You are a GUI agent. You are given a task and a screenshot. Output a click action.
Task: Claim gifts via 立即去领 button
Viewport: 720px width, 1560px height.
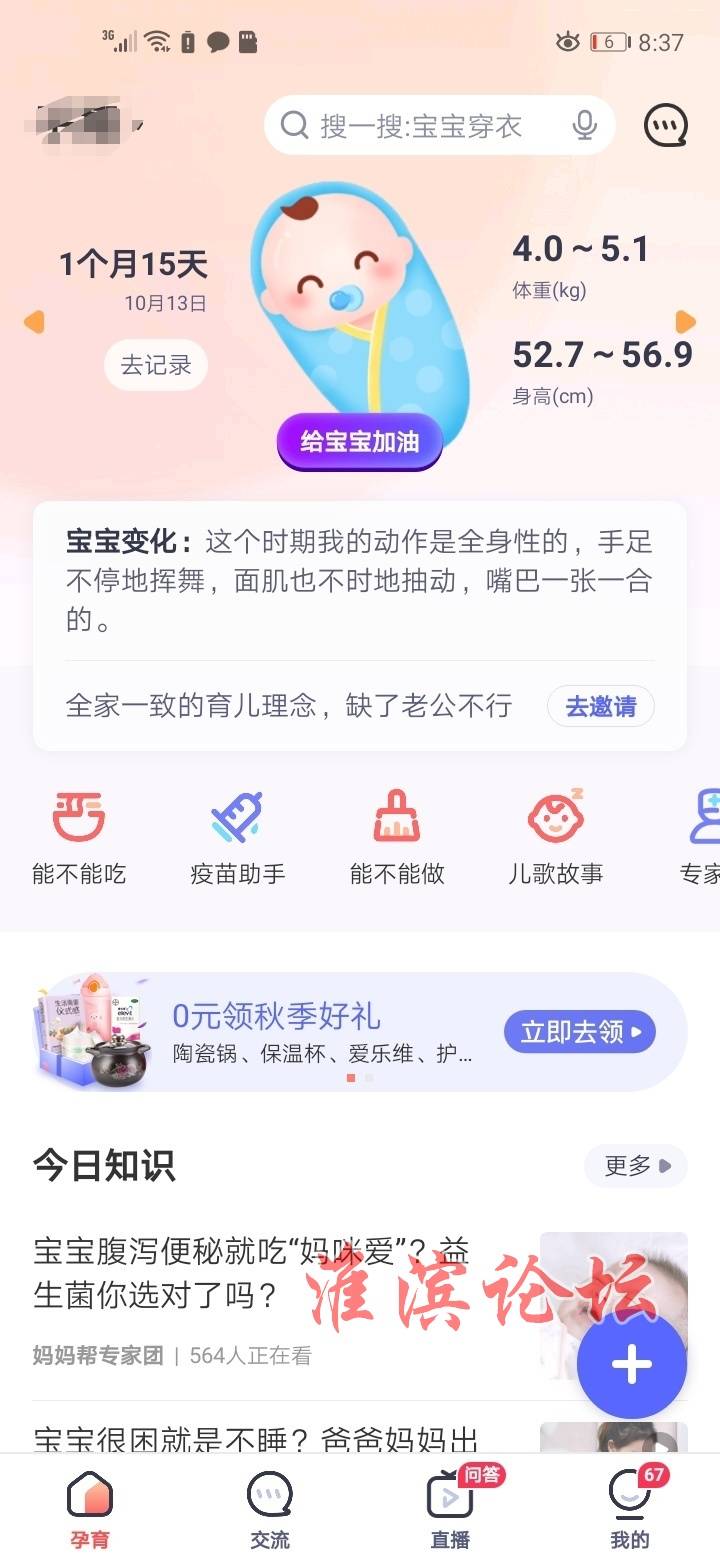click(x=579, y=1032)
